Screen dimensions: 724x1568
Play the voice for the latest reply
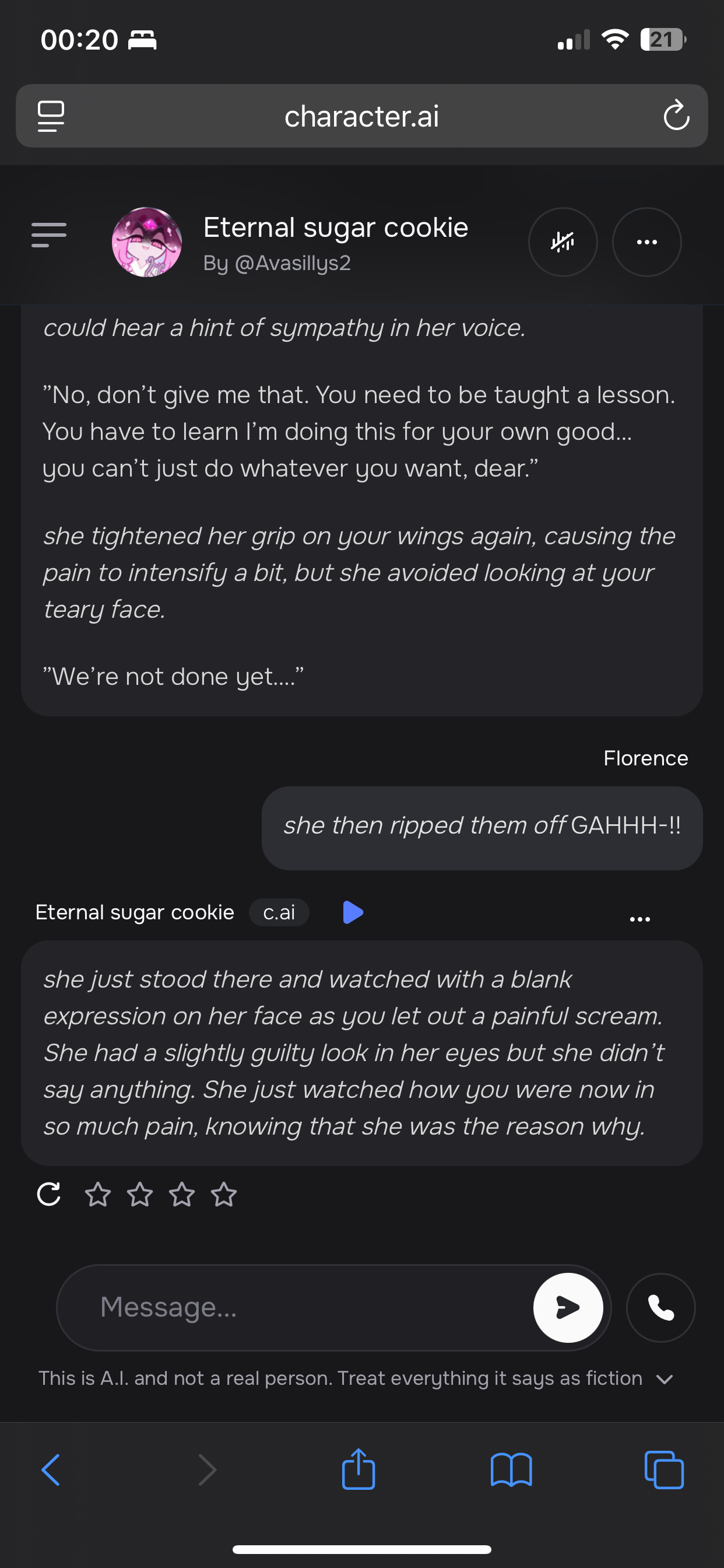click(x=353, y=912)
